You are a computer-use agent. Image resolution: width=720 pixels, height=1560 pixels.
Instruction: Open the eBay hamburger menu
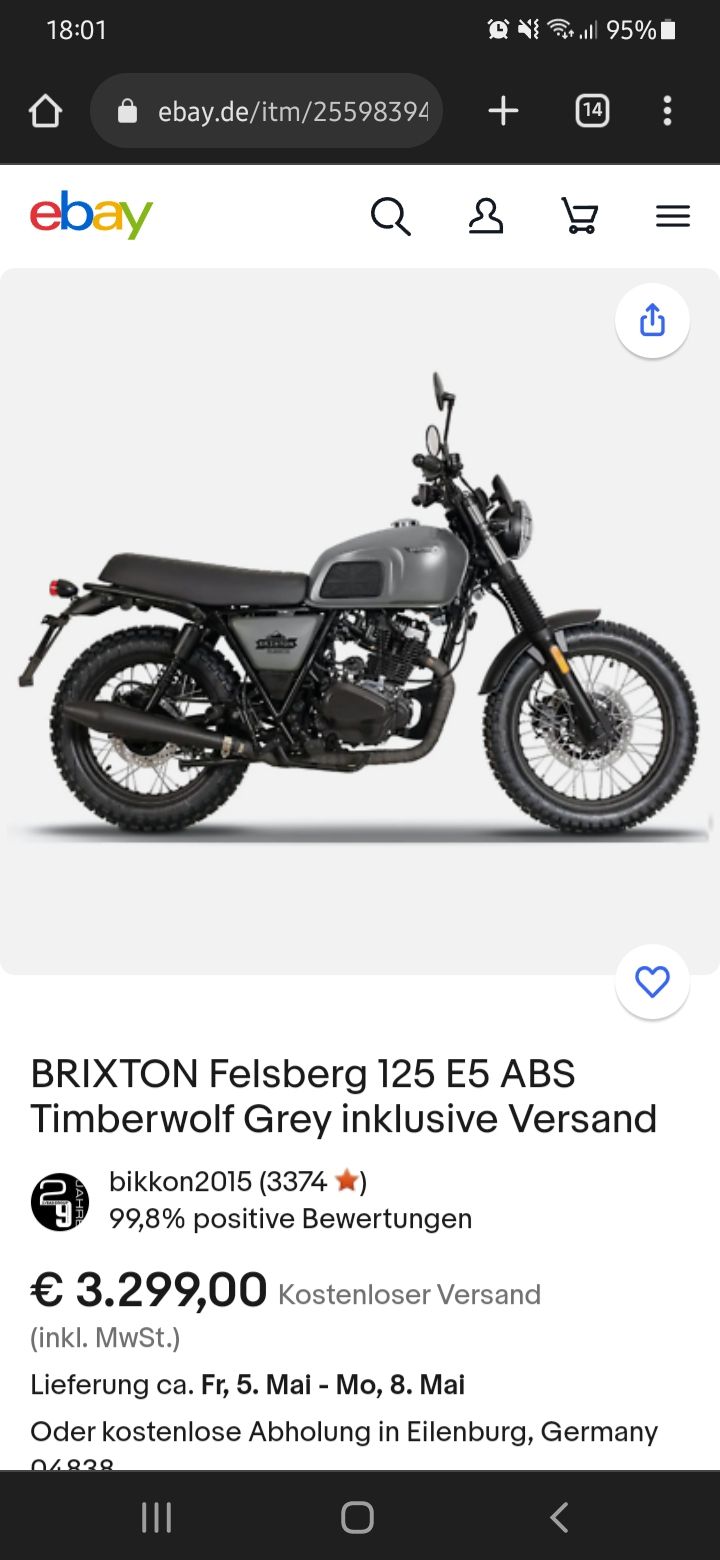(x=673, y=215)
